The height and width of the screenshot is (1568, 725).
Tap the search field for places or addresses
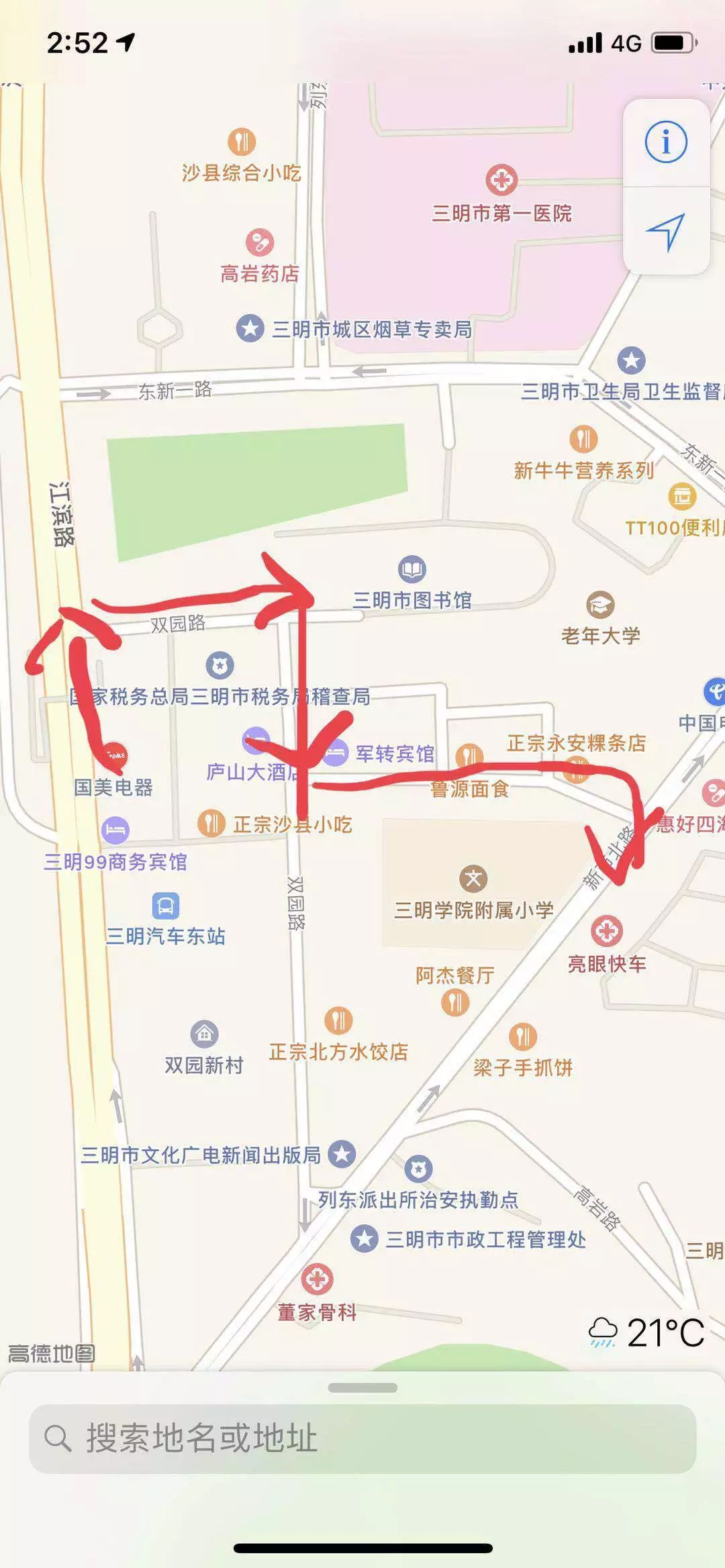pos(362,1438)
